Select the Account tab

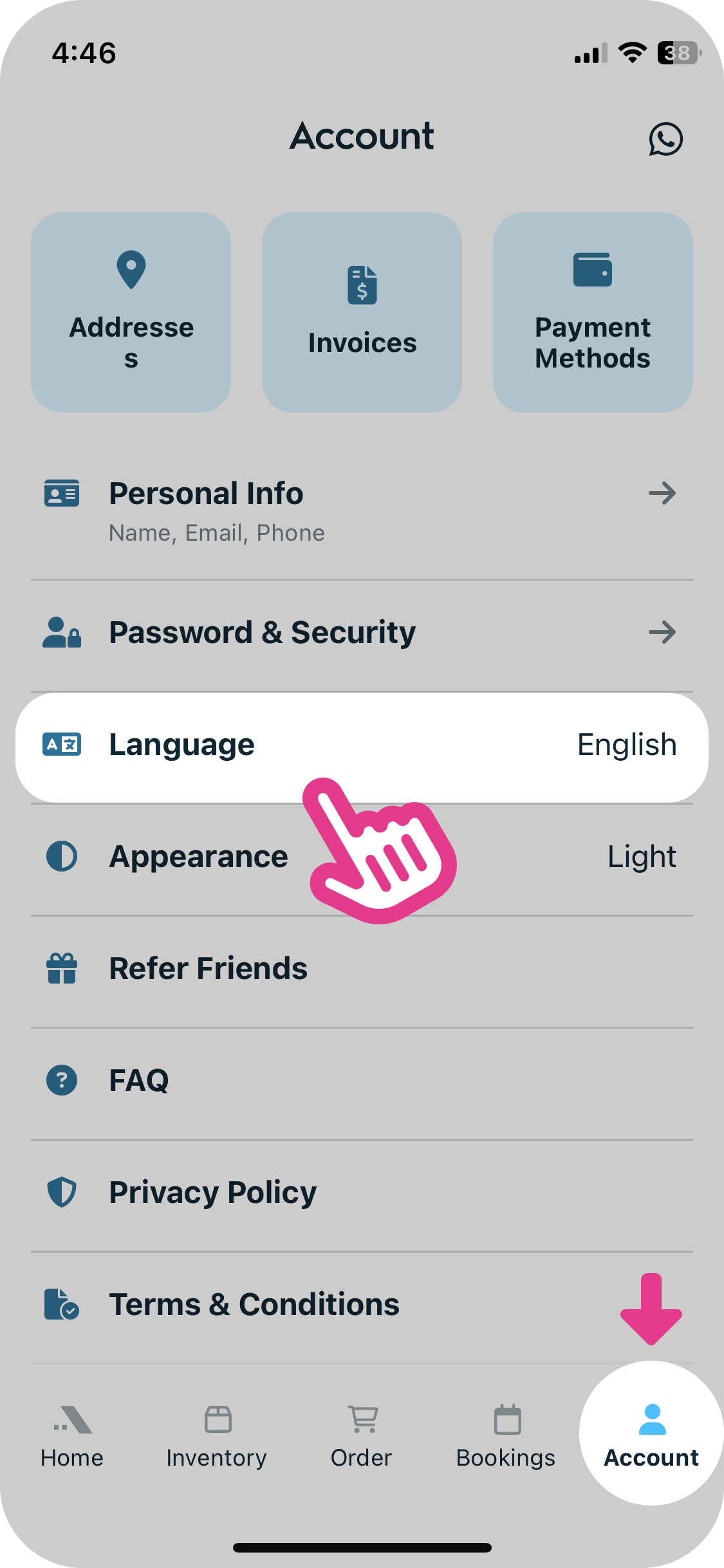pos(651,1437)
